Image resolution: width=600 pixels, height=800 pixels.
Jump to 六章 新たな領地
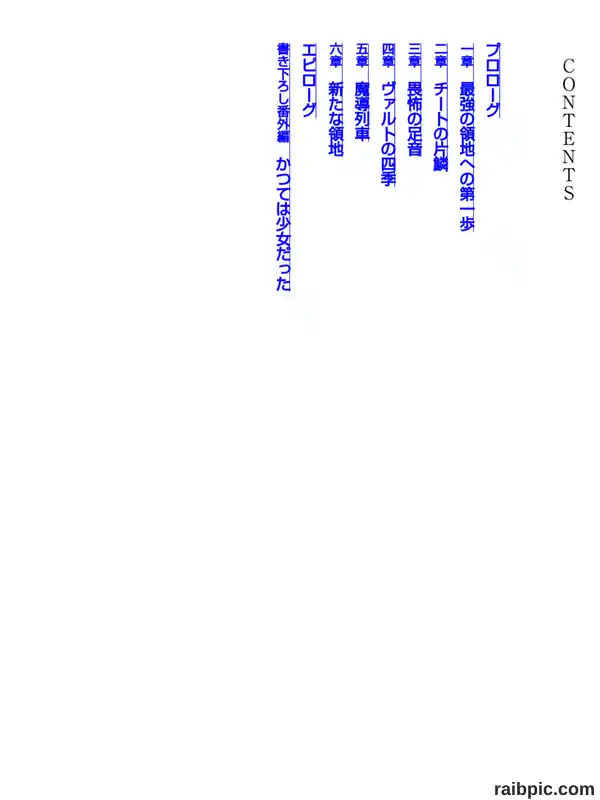[x=336, y=100]
